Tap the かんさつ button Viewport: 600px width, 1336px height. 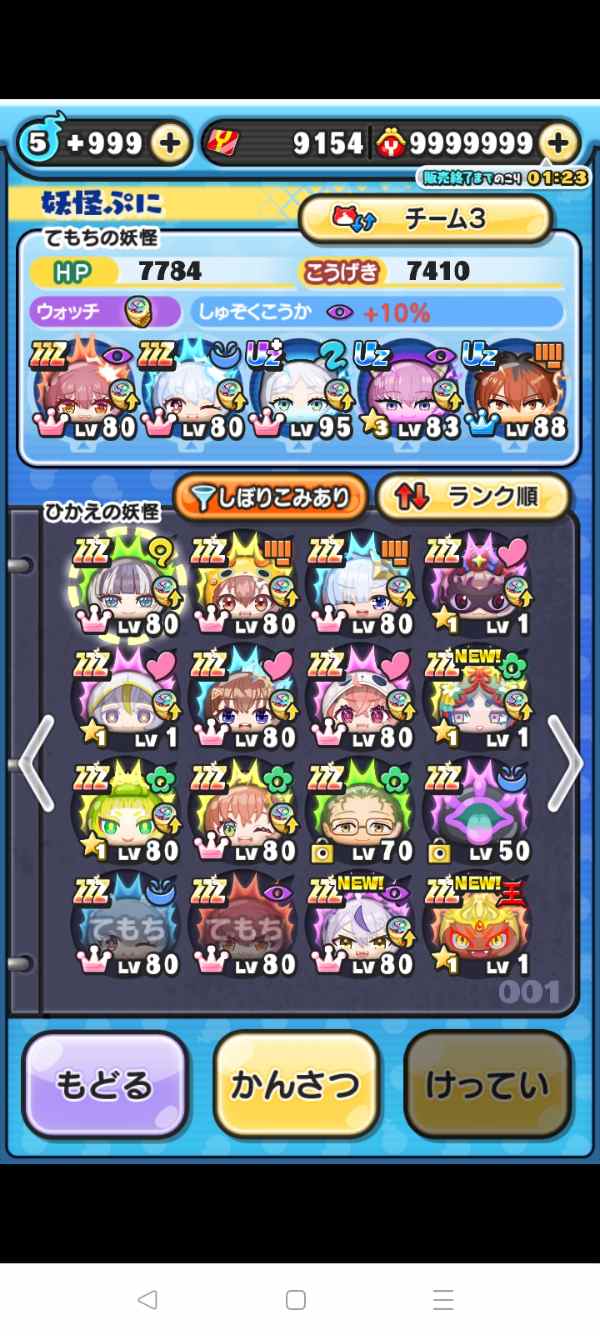pos(296,1085)
